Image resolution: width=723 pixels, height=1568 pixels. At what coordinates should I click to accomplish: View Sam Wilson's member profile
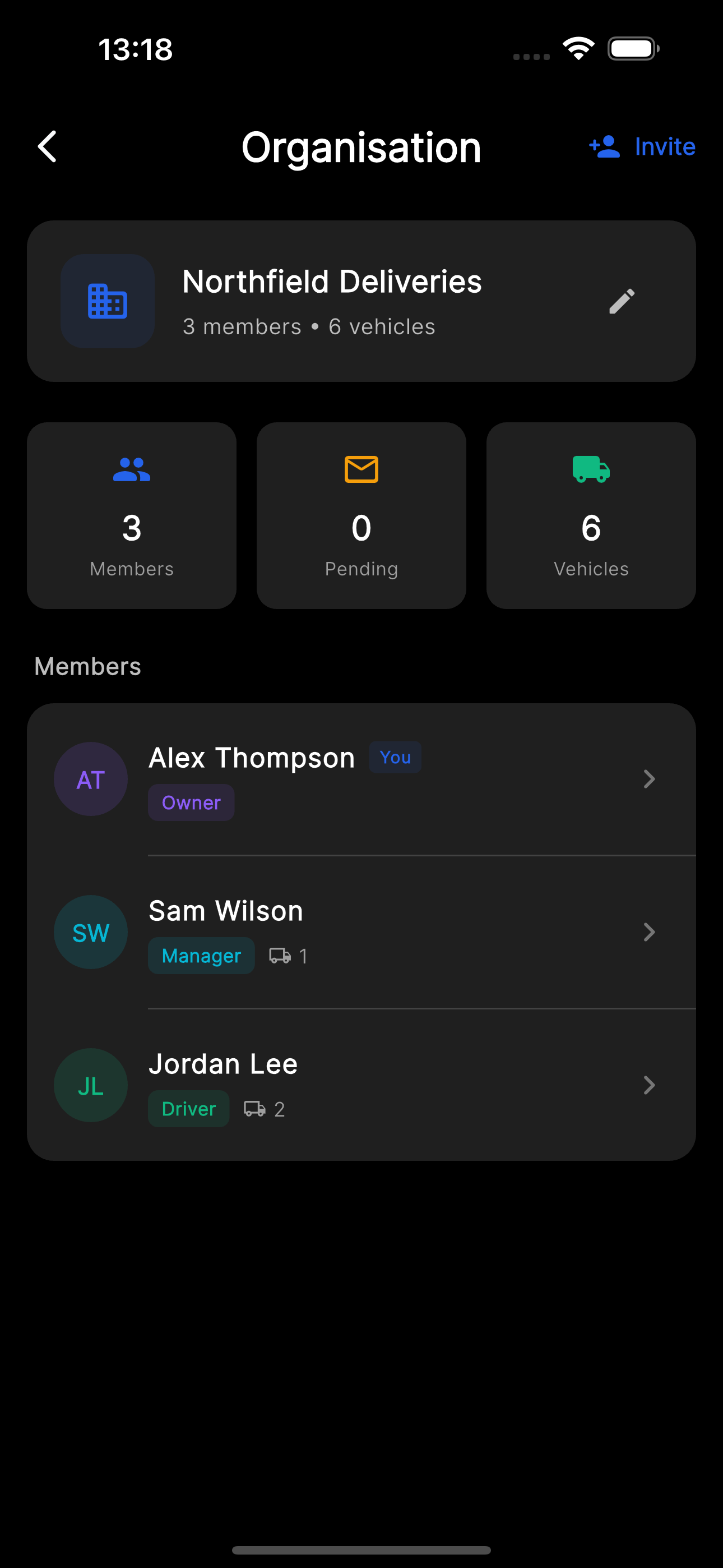[x=361, y=932]
